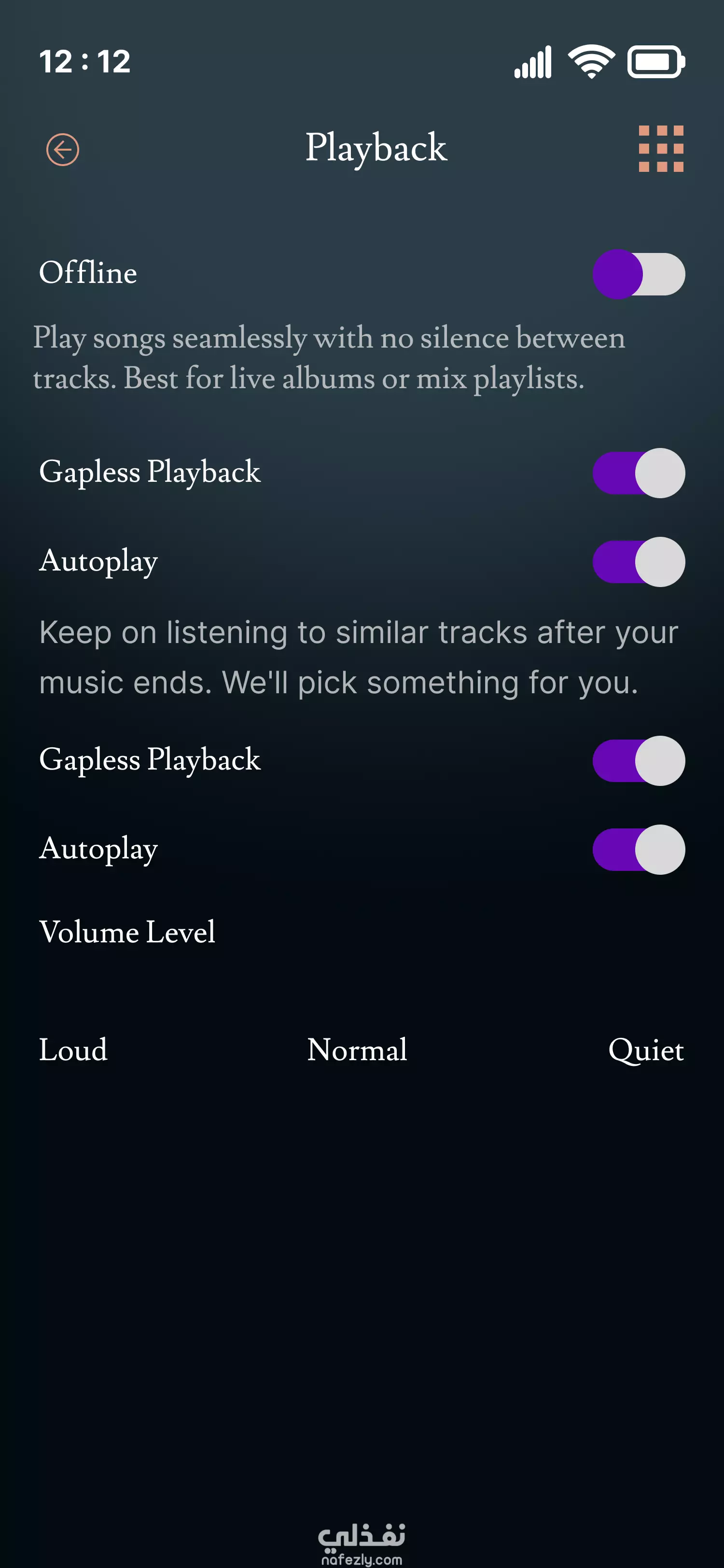
Task: Toggle Autoplay above the similar tracks description
Action: (639, 562)
